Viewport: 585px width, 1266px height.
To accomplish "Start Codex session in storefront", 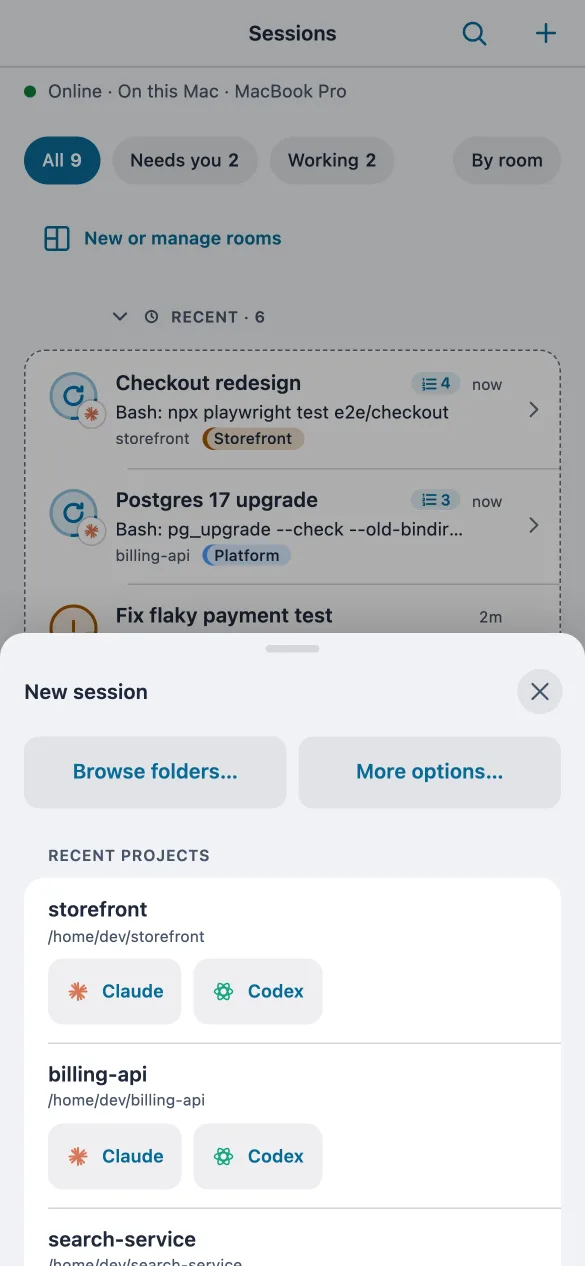I will click(x=258, y=991).
